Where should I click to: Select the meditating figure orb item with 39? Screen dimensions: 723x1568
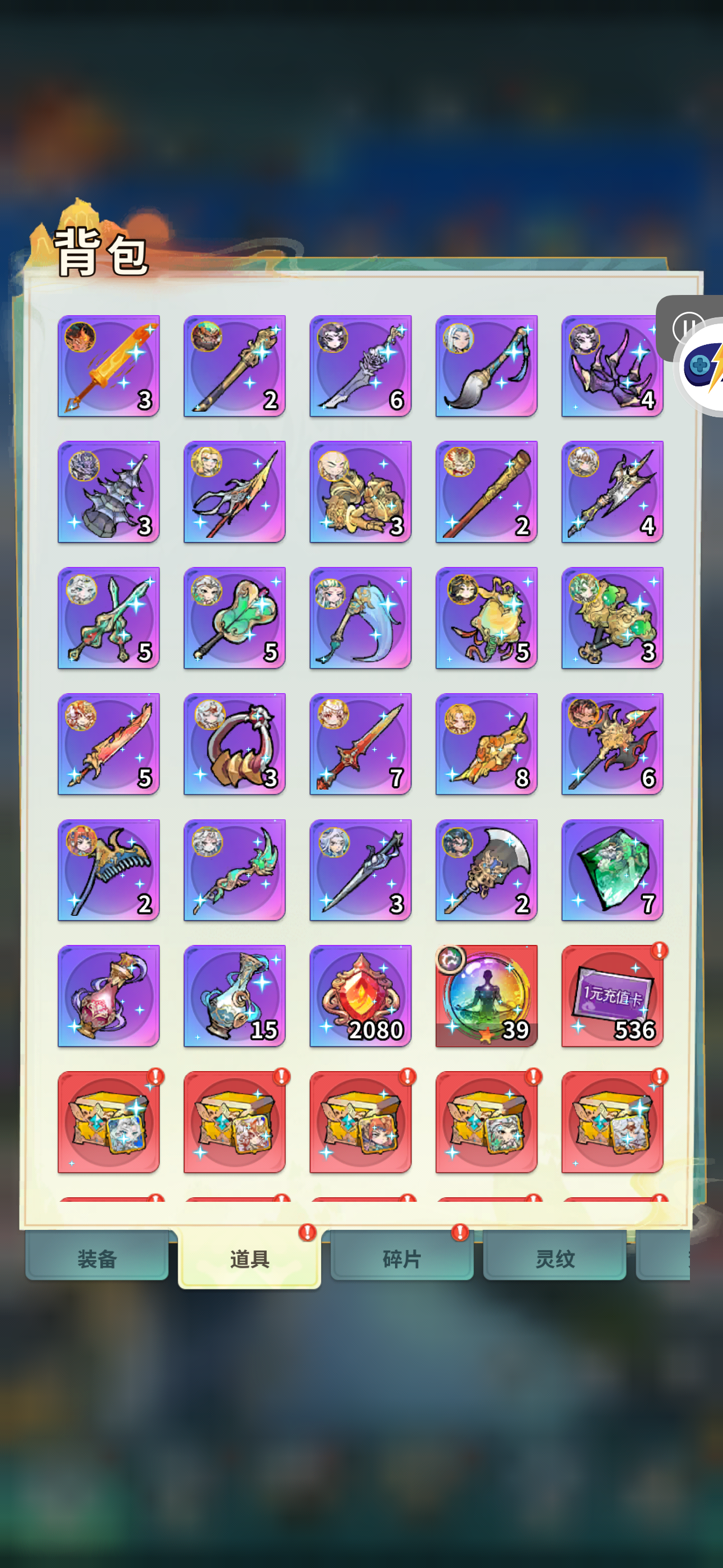coord(486,996)
